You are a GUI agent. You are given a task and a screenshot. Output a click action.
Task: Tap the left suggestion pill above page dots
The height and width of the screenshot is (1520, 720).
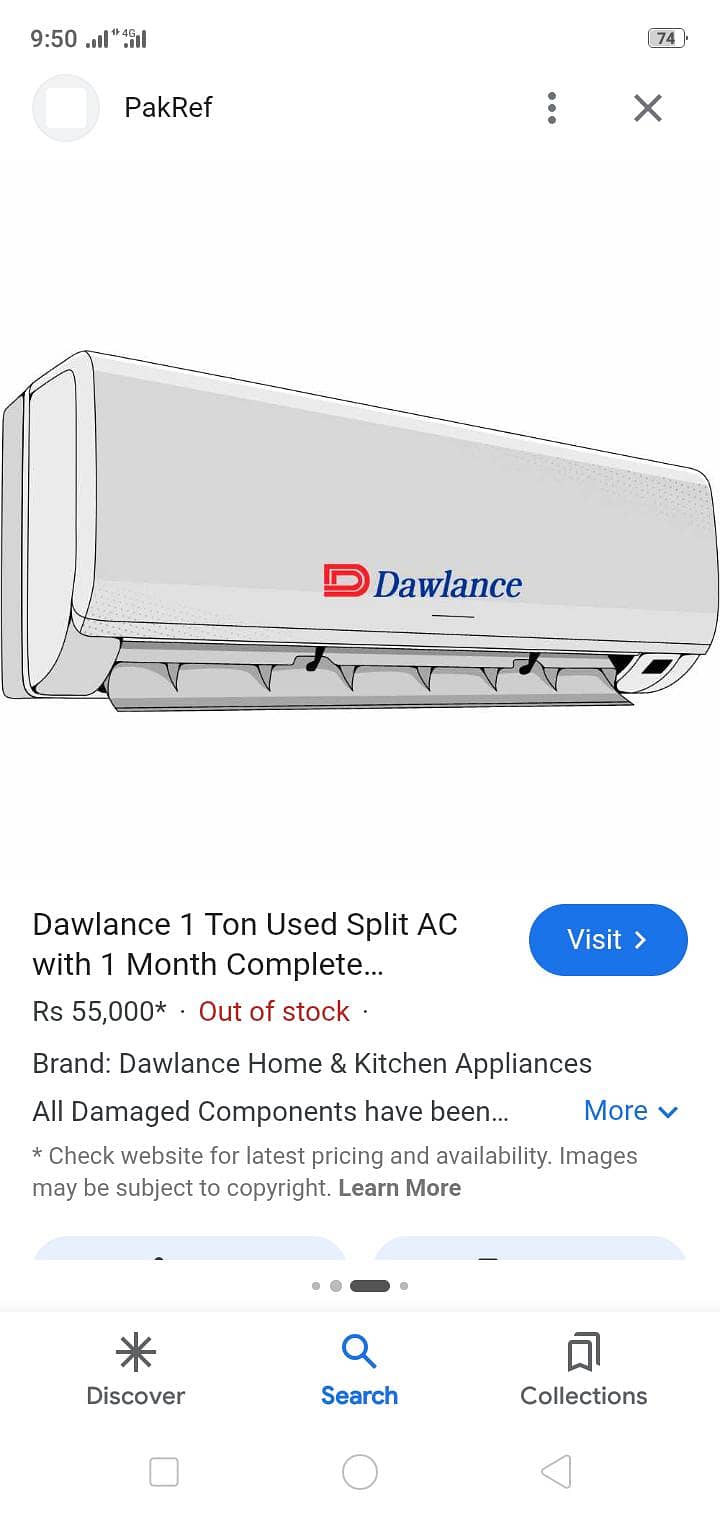point(188,1253)
